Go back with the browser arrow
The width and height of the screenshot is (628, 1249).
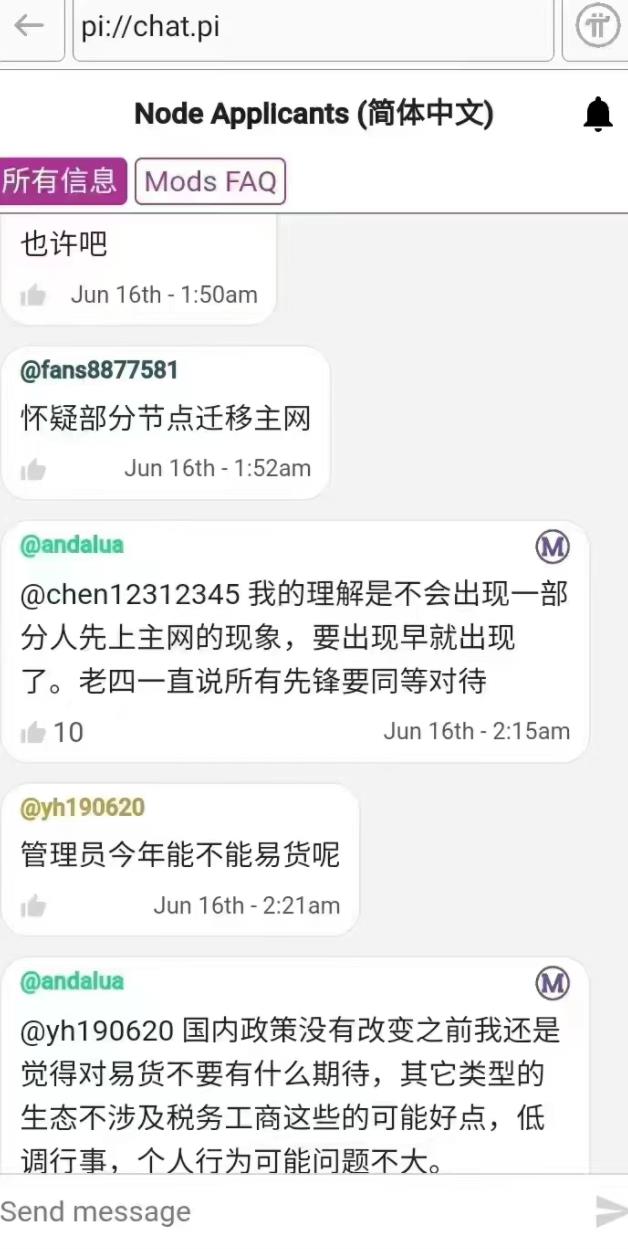29,26
